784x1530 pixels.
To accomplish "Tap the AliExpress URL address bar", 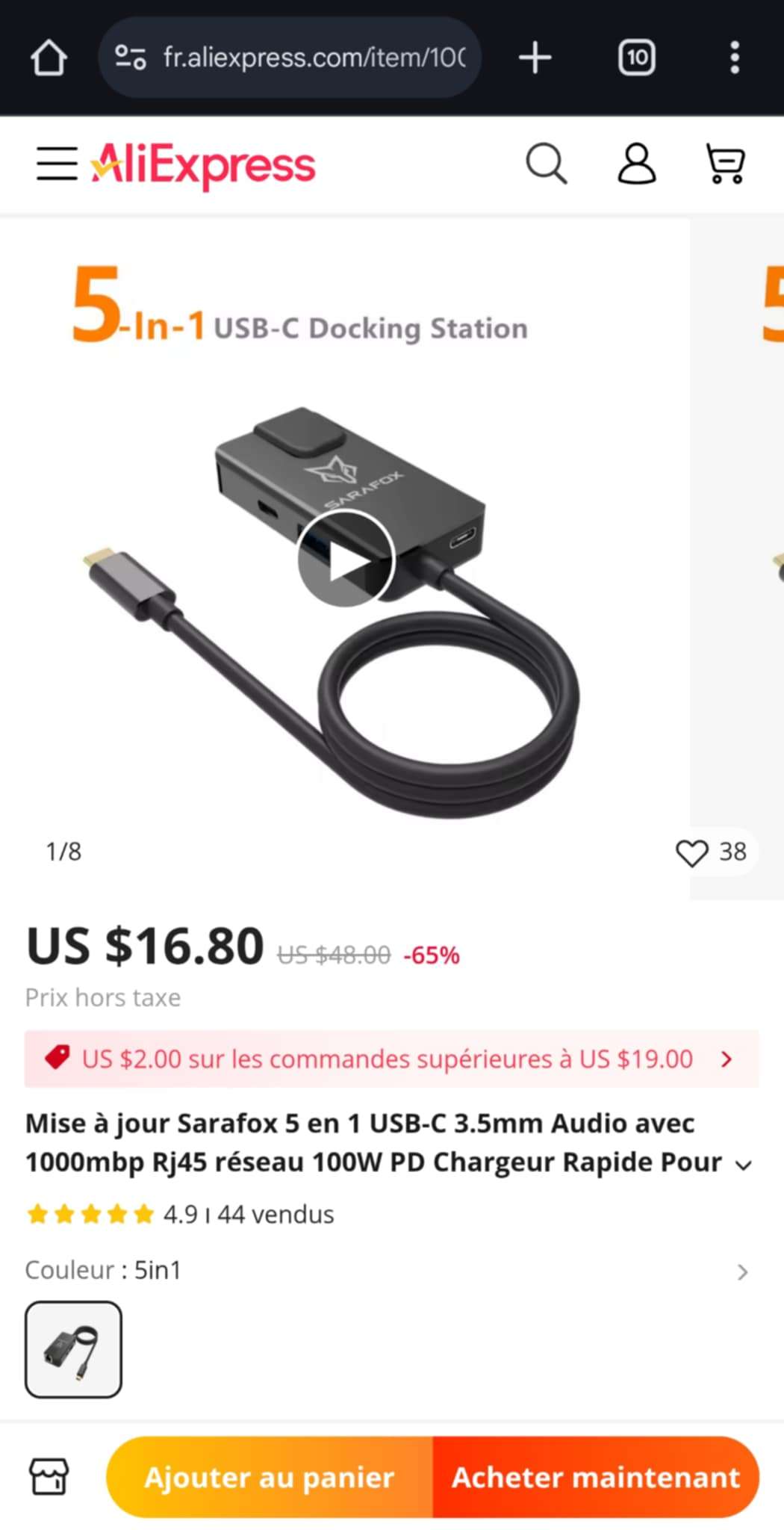I will pos(314,58).
